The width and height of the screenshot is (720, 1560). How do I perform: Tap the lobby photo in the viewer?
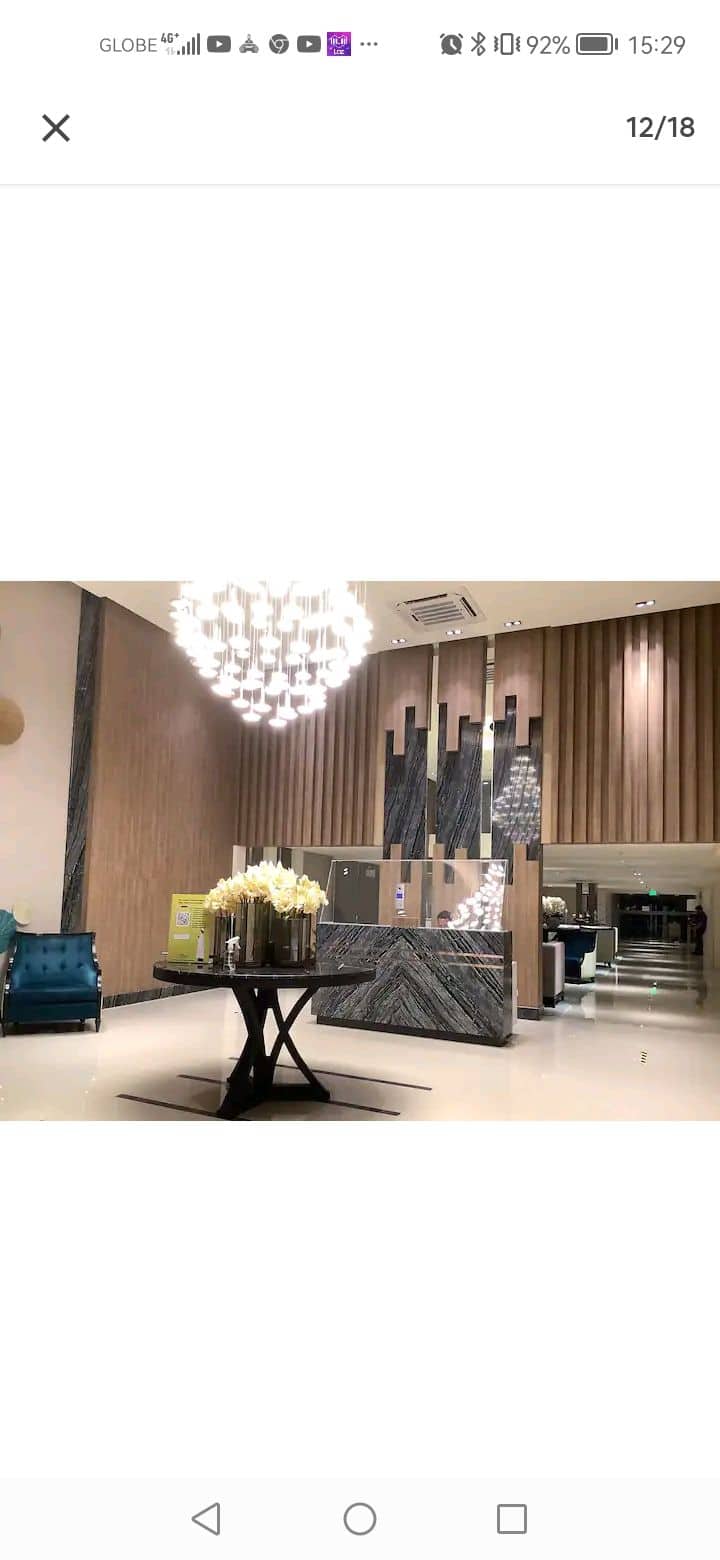360,850
